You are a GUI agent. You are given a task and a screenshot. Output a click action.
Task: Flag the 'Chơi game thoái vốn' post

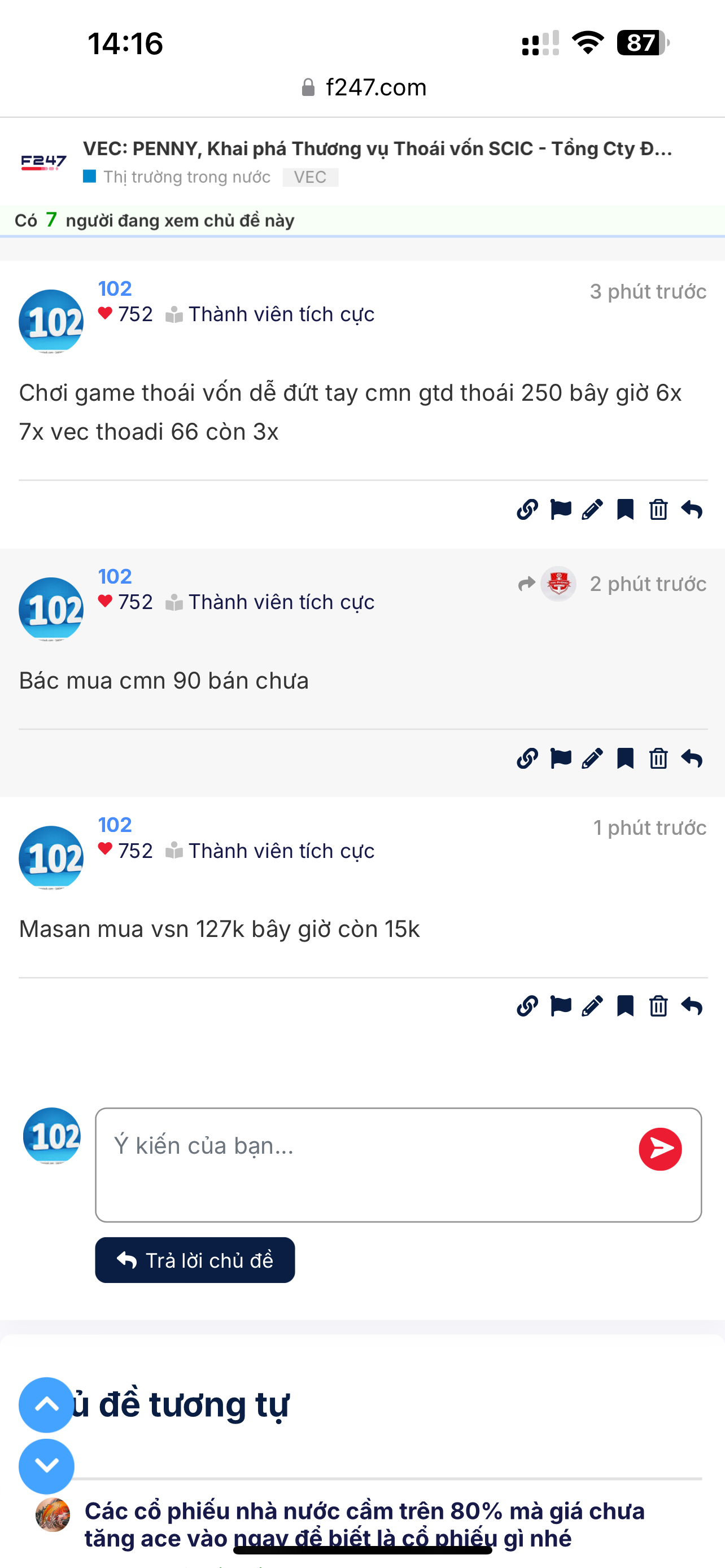click(560, 509)
